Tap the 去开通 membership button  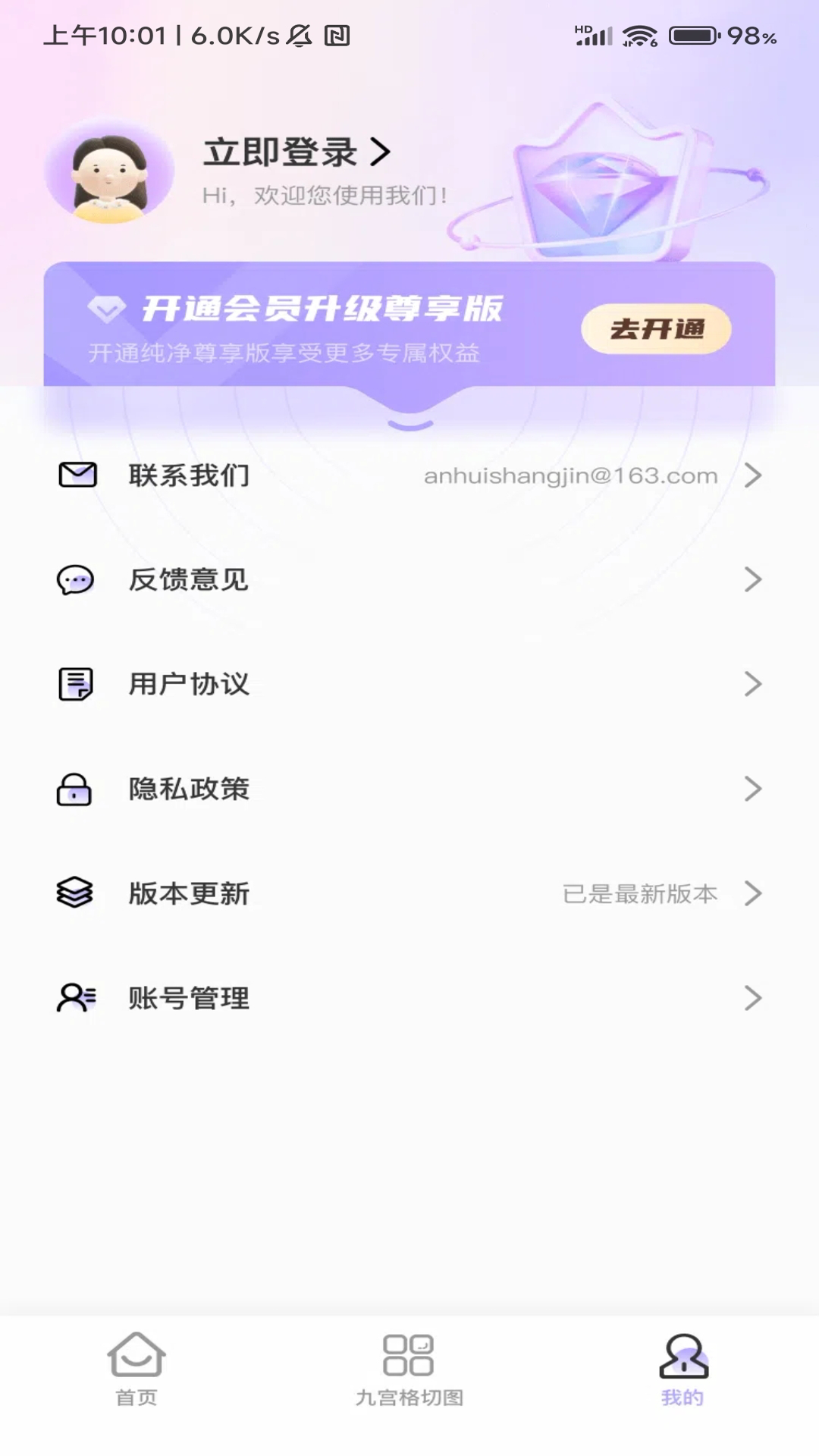[x=656, y=329]
